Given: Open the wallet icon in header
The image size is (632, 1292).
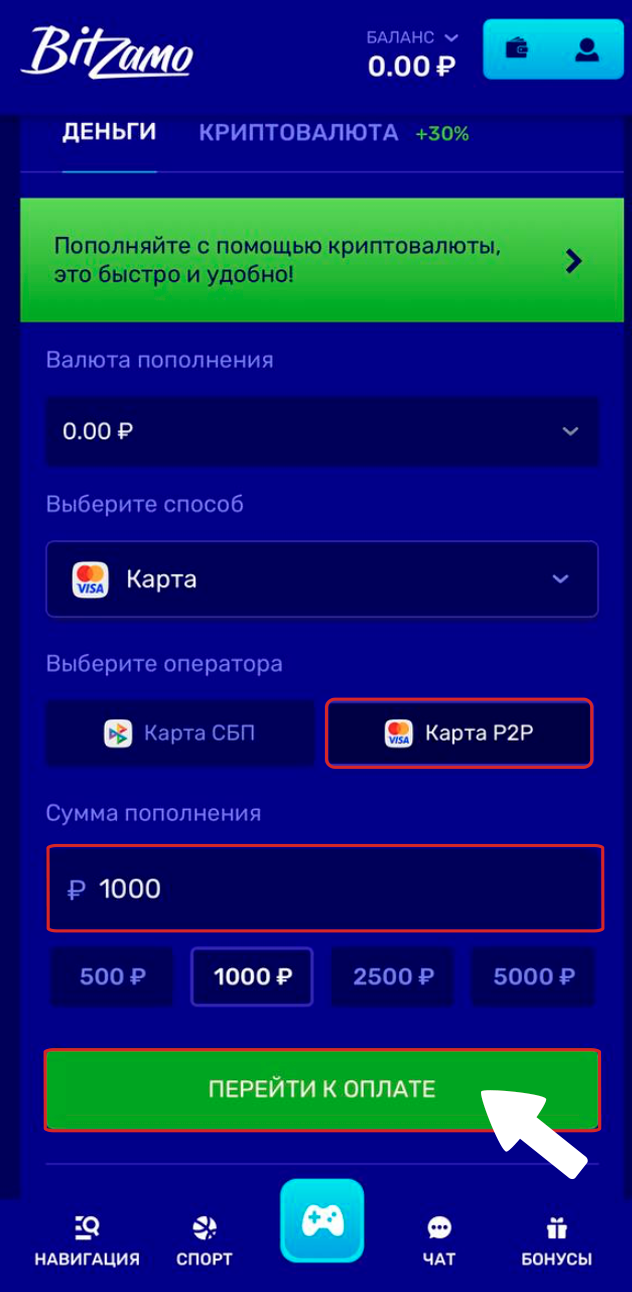Looking at the screenshot, I should tap(516, 49).
